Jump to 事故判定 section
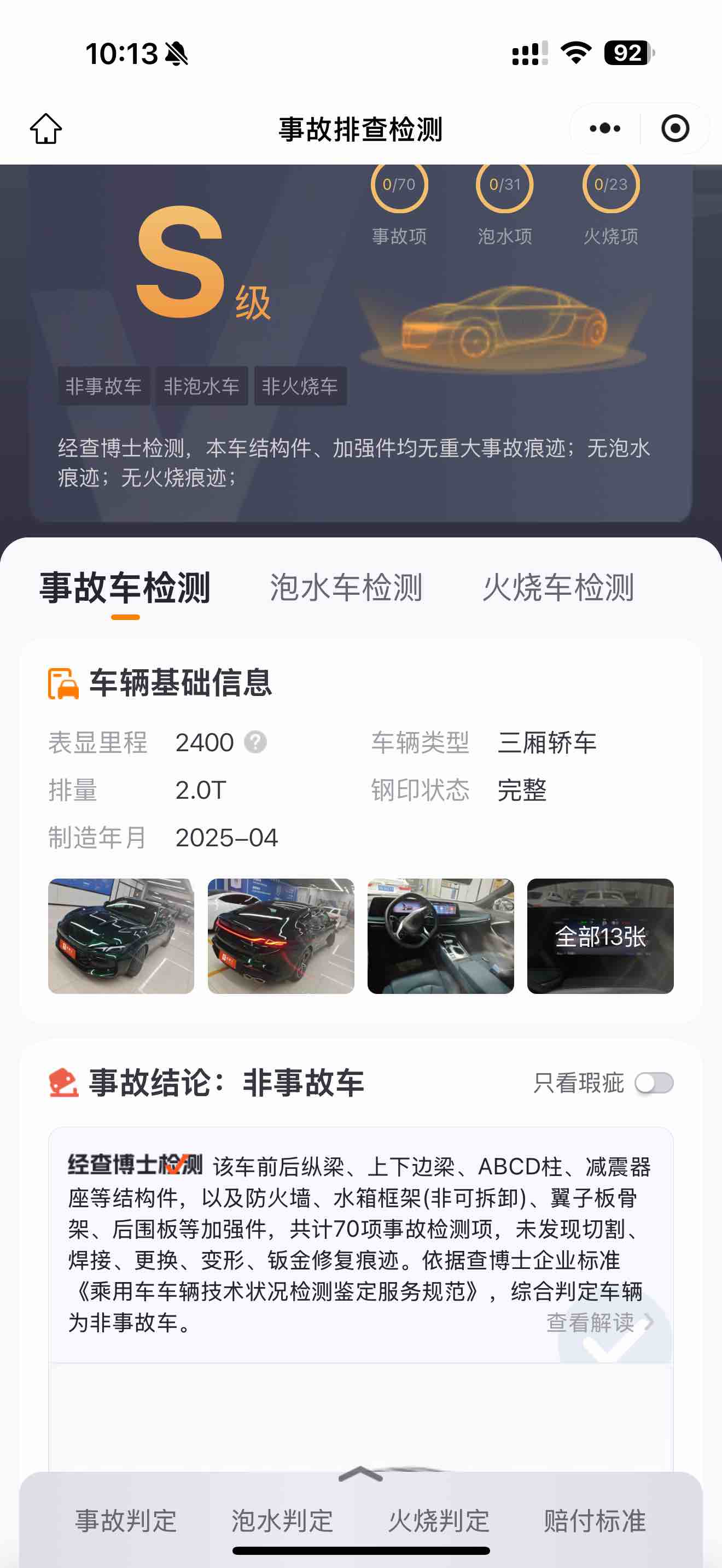Image resolution: width=722 pixels, height=1568 pixels. pos(126,1520)
